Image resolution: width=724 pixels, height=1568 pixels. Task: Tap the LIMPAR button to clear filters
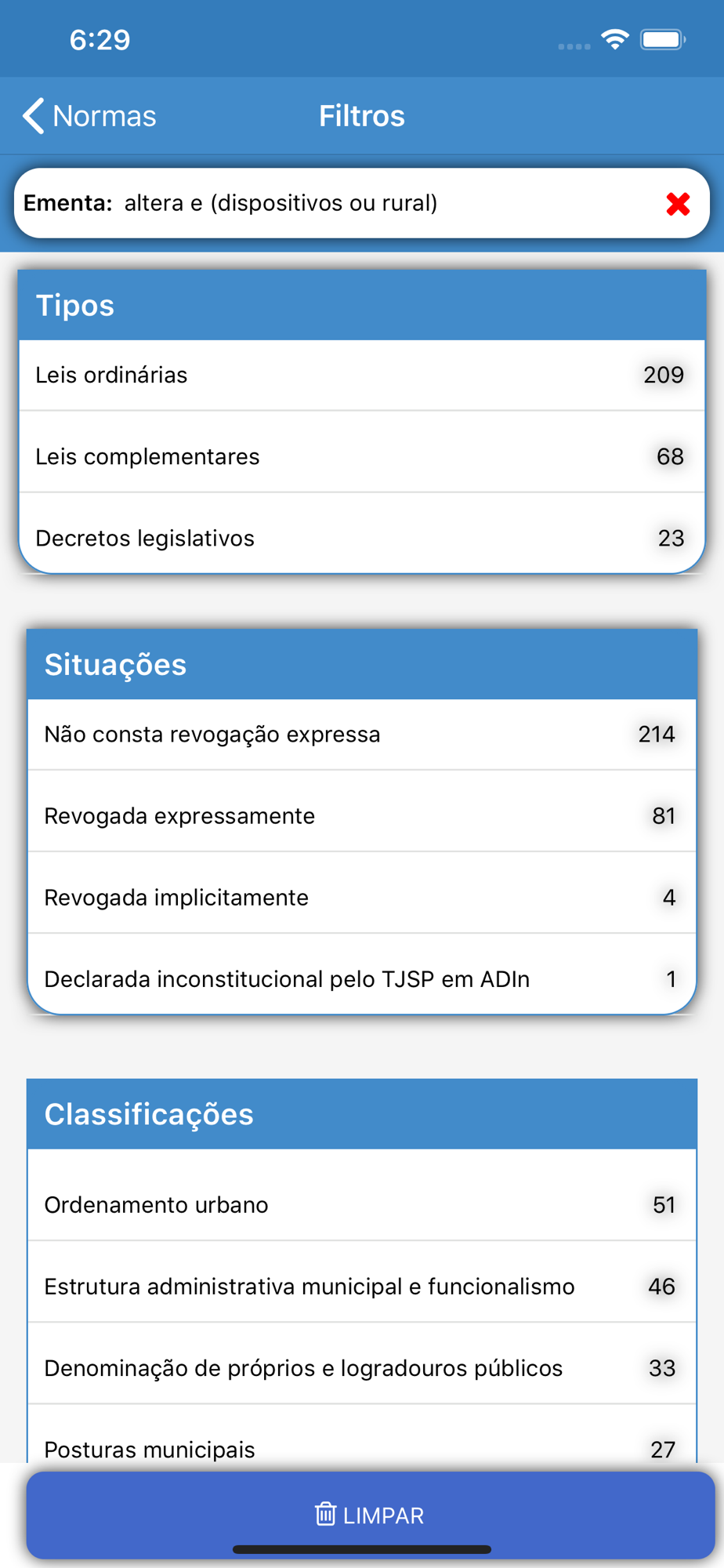[370, 1515]
